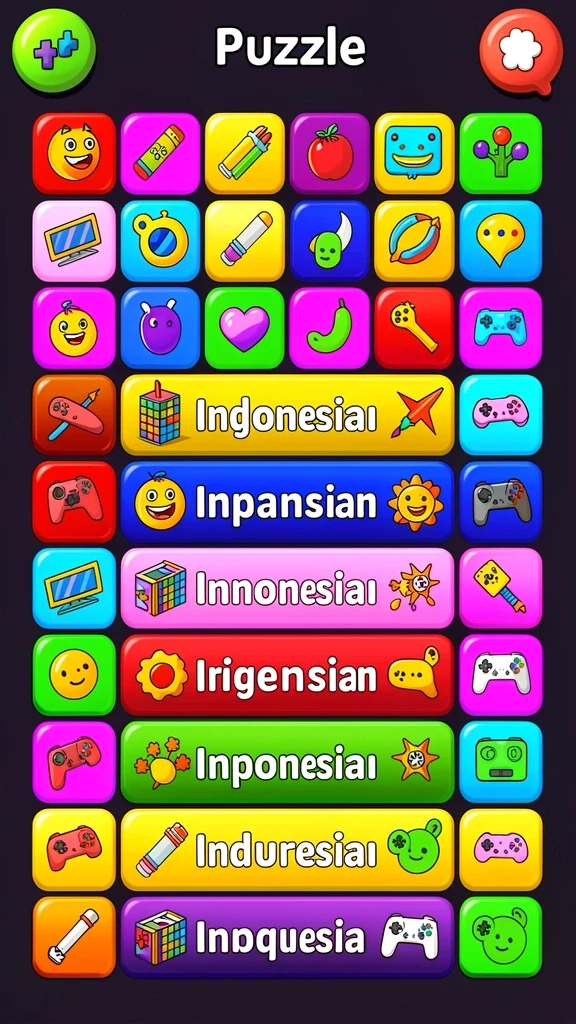Image resolution: width=576 pixels, height=1024 pixels.
Task: Select the purple heart tile
Action: (245, 328)
